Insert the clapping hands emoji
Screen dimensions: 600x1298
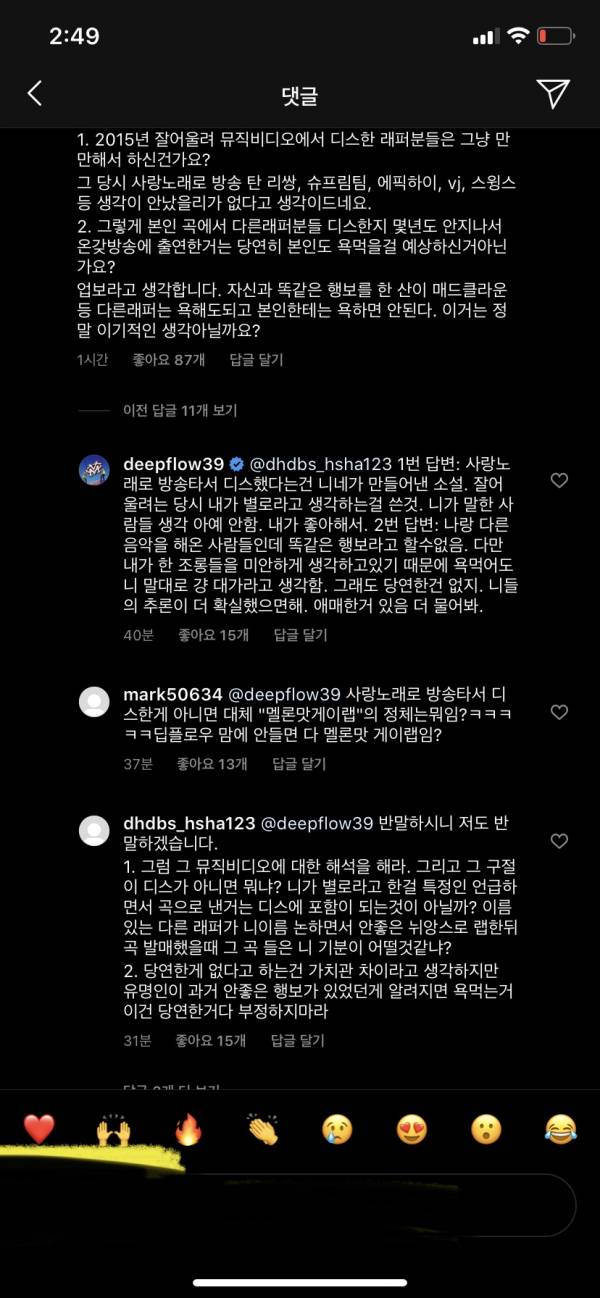click(263, 1129)
